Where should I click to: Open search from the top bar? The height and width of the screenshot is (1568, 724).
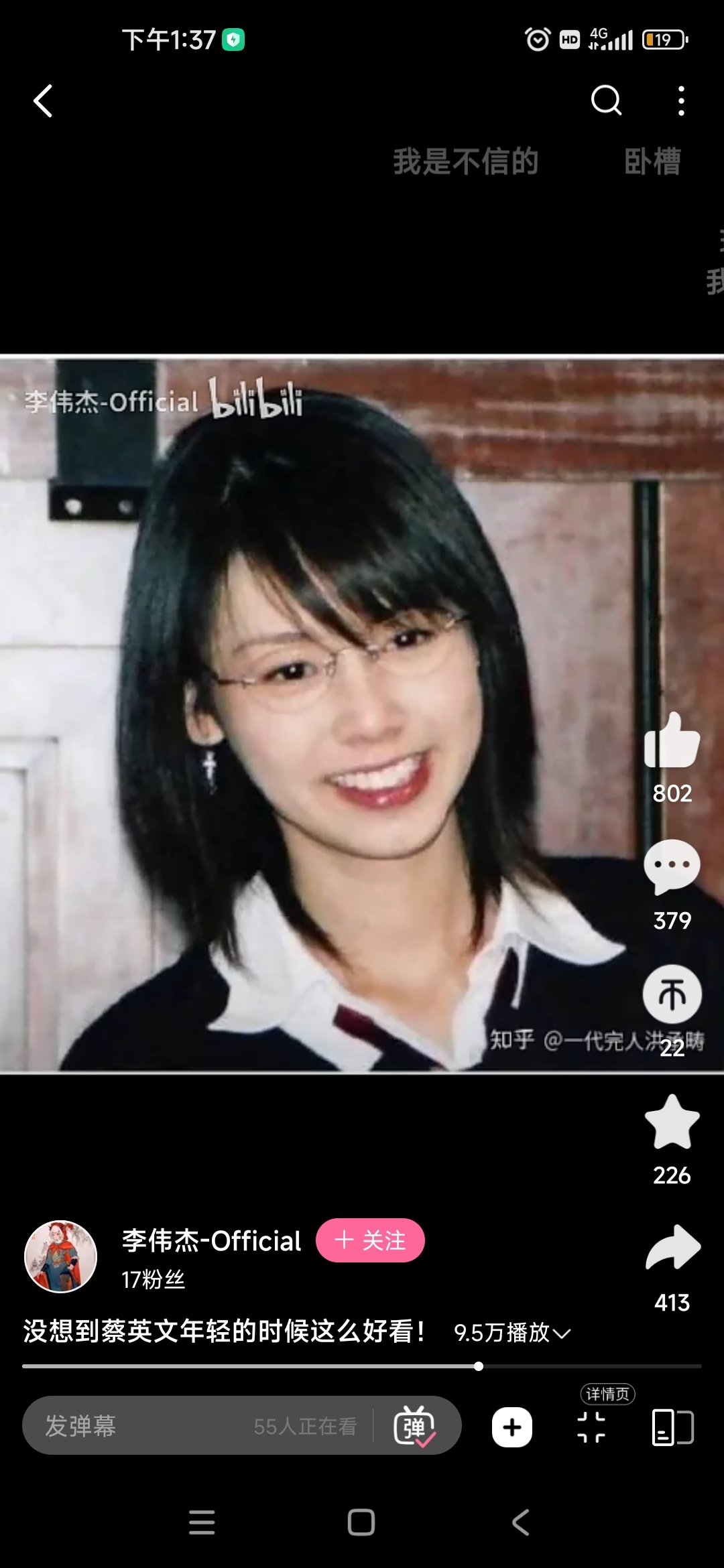tap(606, 101)
